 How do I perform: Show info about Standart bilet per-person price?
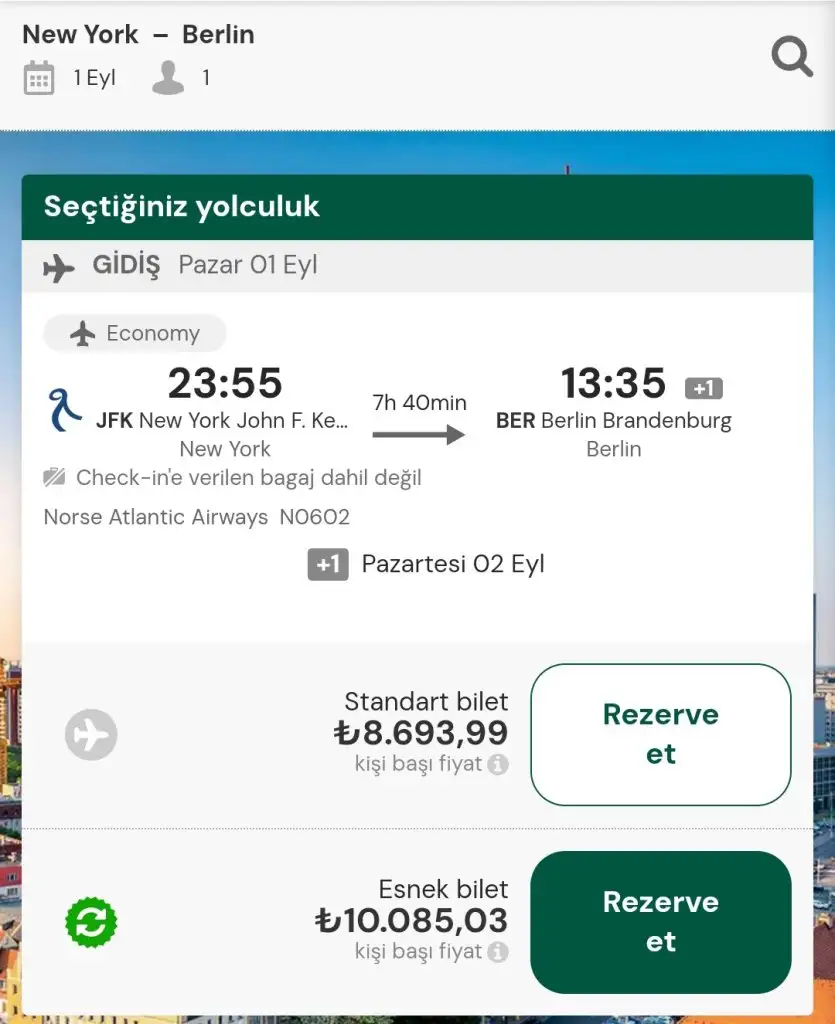[498, 765]
